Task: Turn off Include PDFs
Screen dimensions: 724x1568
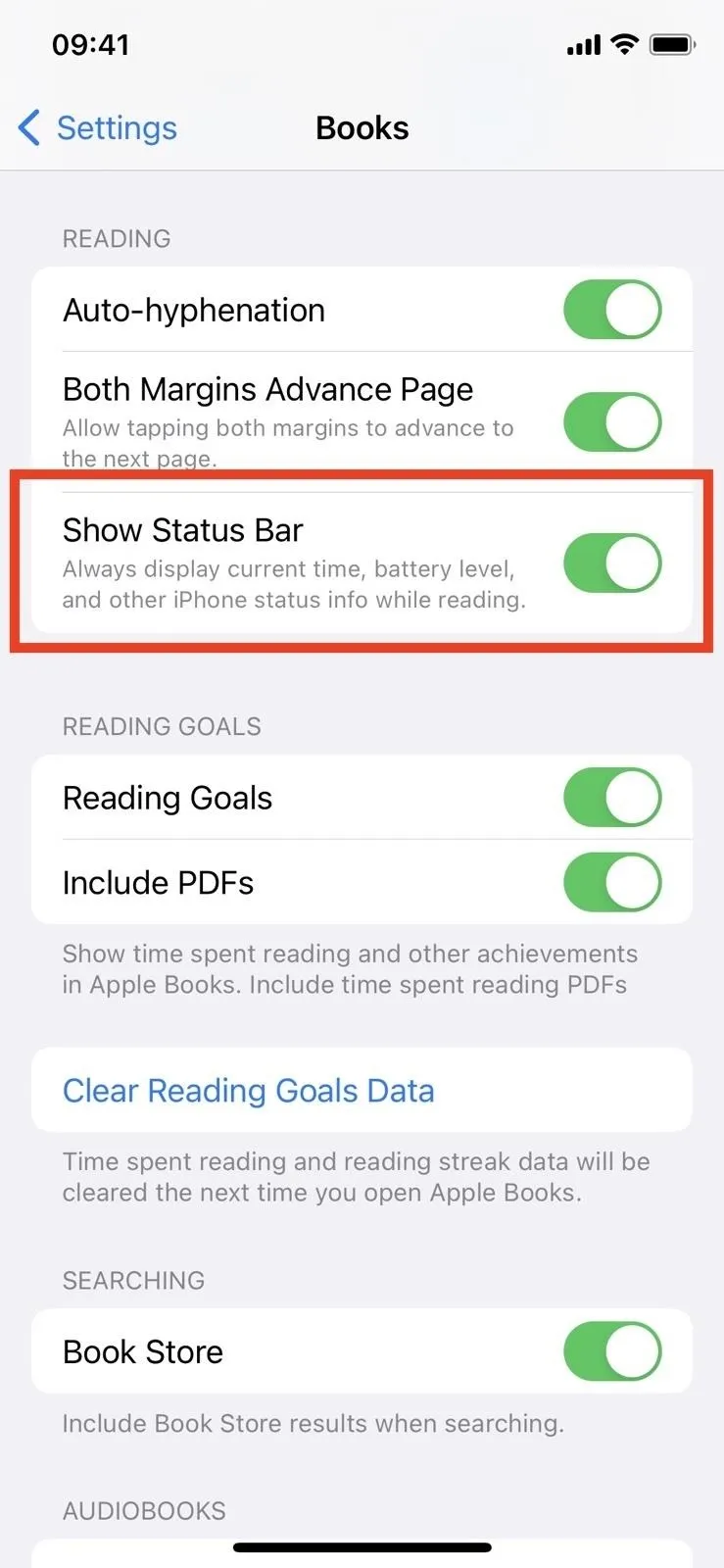Action: [x=612, y=882]
